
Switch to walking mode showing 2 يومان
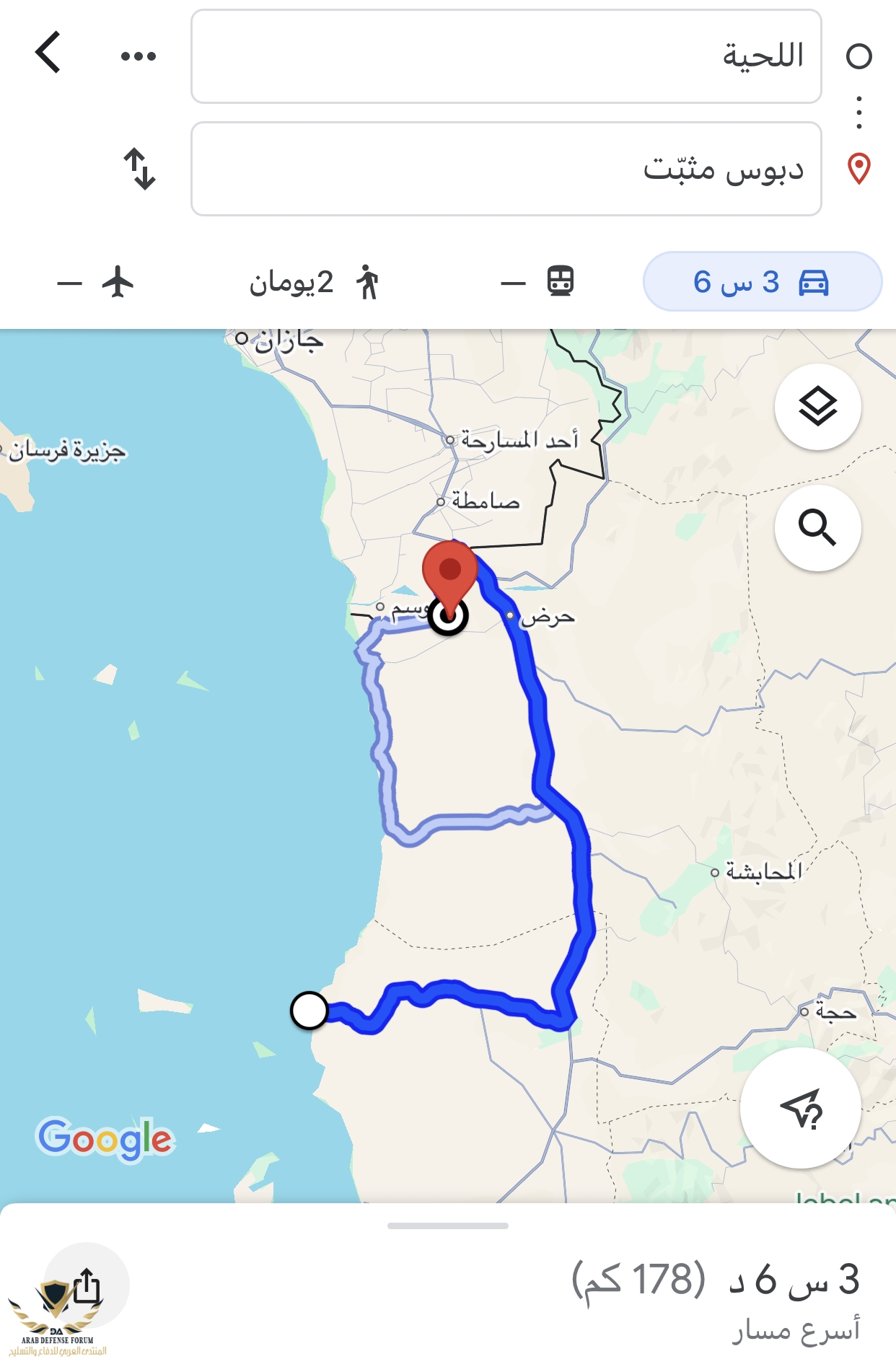[314, 282]
